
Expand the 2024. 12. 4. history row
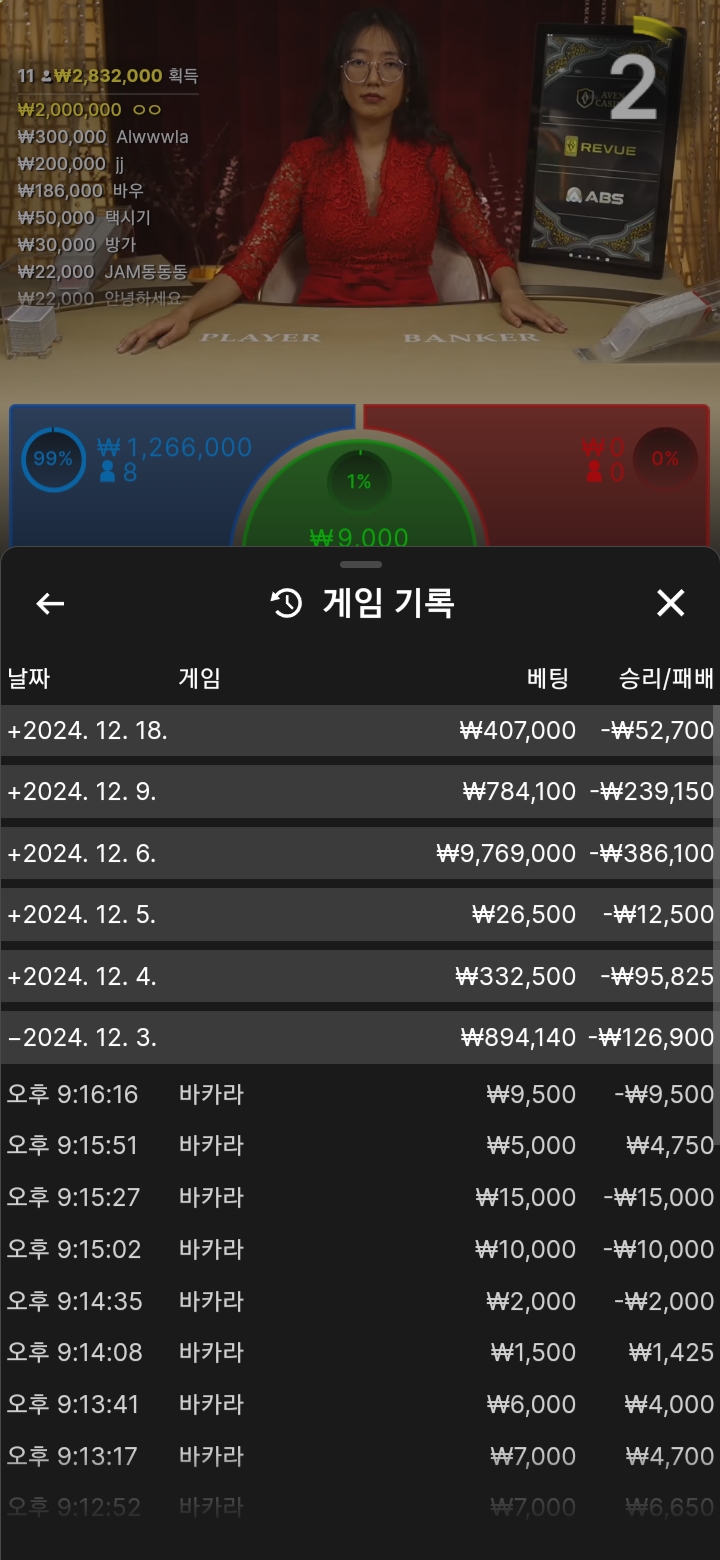pyautogui.click(x=358, y=976)
